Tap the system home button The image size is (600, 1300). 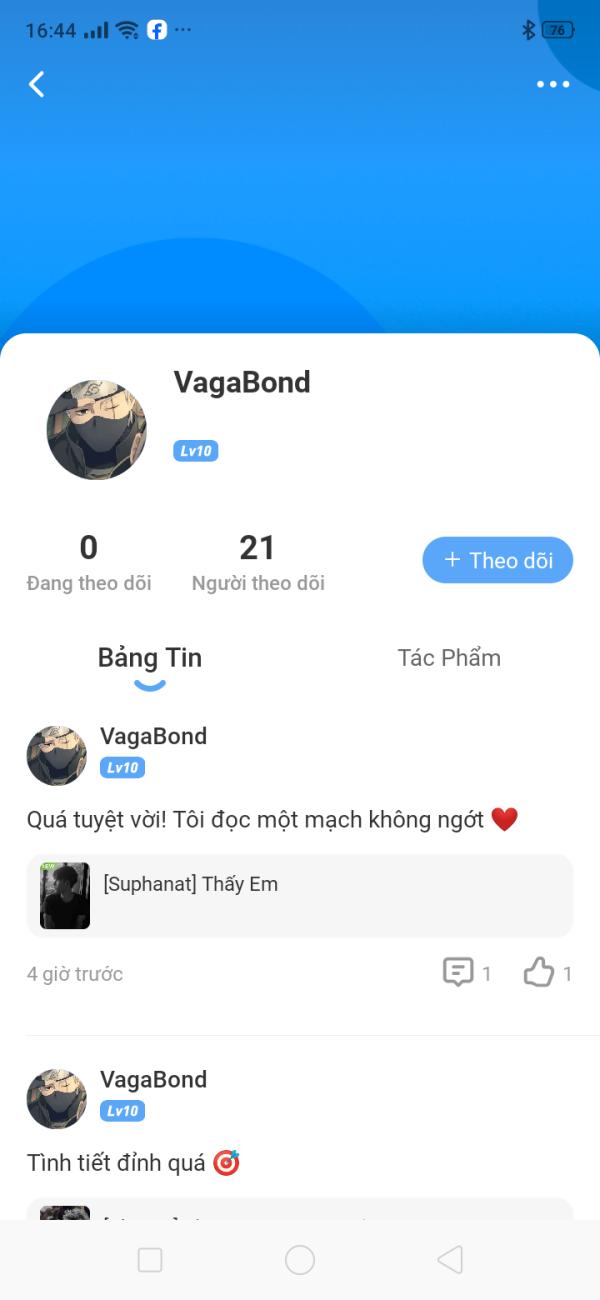click(x=300, y=1260)
